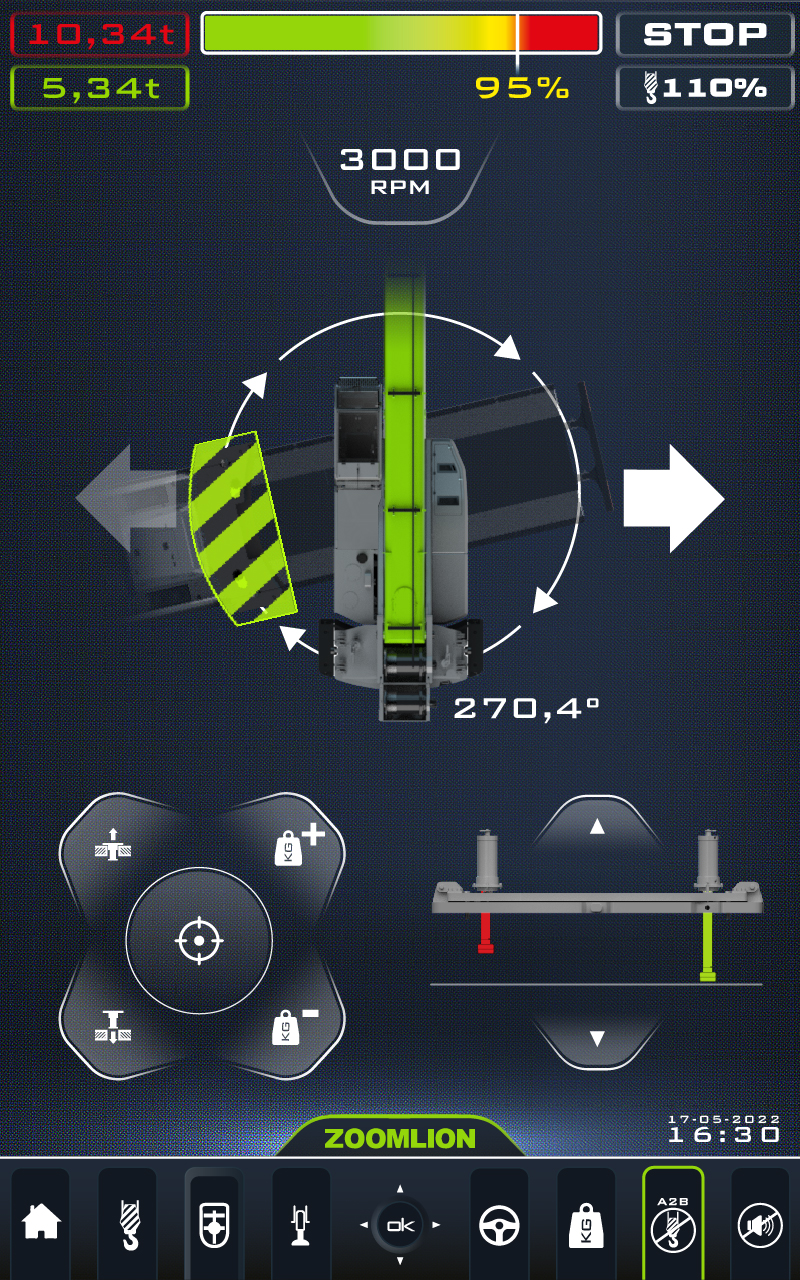Tap the STOP button
800x1280 pixels.
coord(705,34)
